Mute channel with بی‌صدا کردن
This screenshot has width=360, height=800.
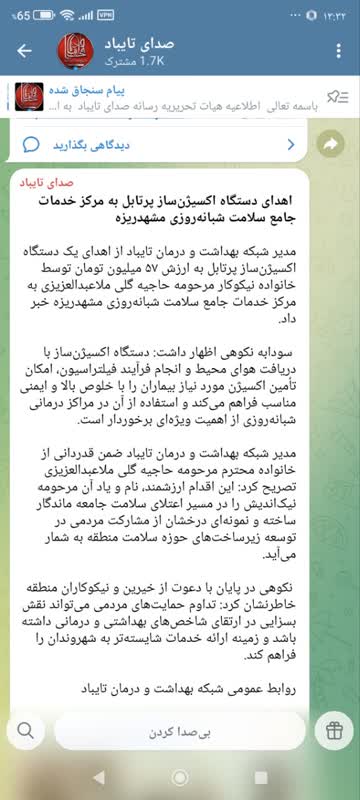point(180,731)
